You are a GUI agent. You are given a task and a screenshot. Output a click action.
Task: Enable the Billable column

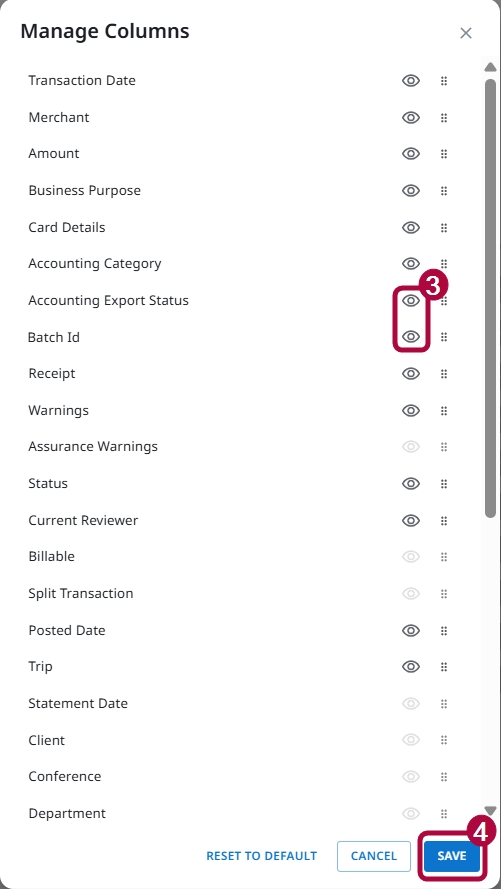tap(411, 557)
